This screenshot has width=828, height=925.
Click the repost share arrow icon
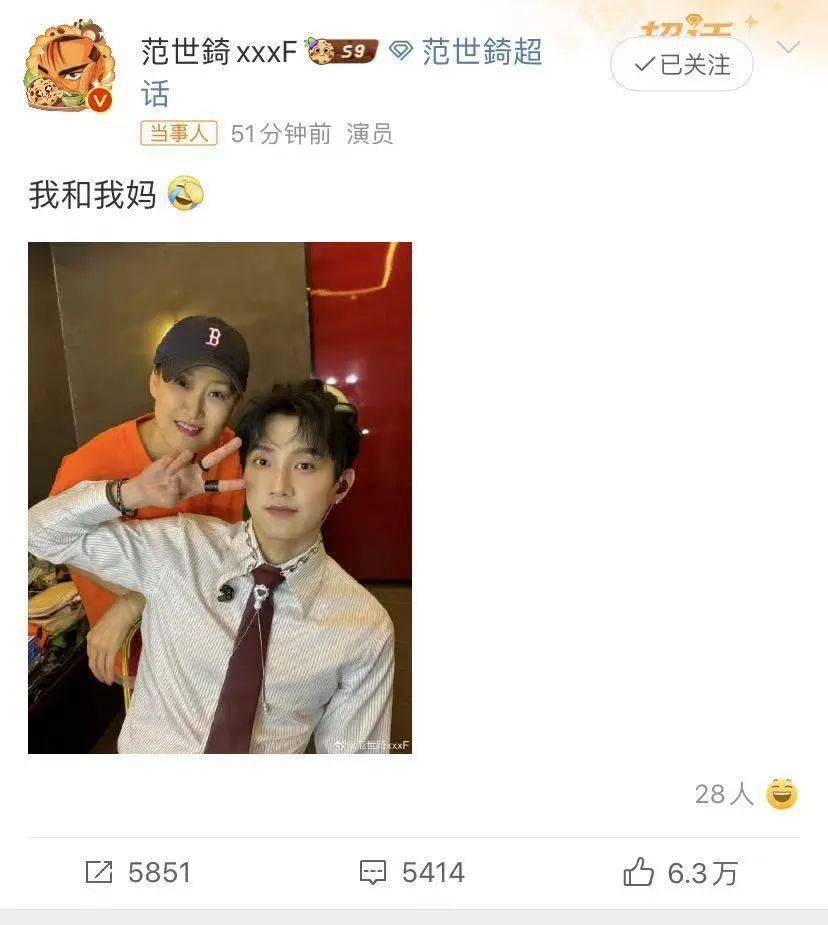[97, 872]
